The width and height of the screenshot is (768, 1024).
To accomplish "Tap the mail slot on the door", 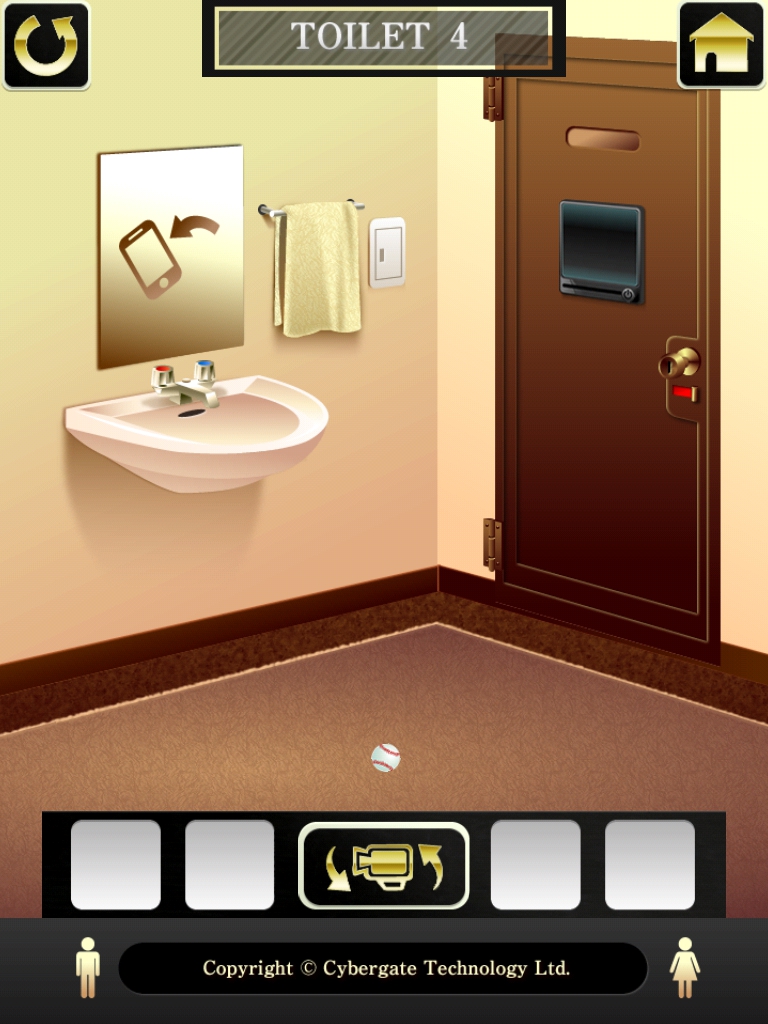I will click(x=603, y=139).
